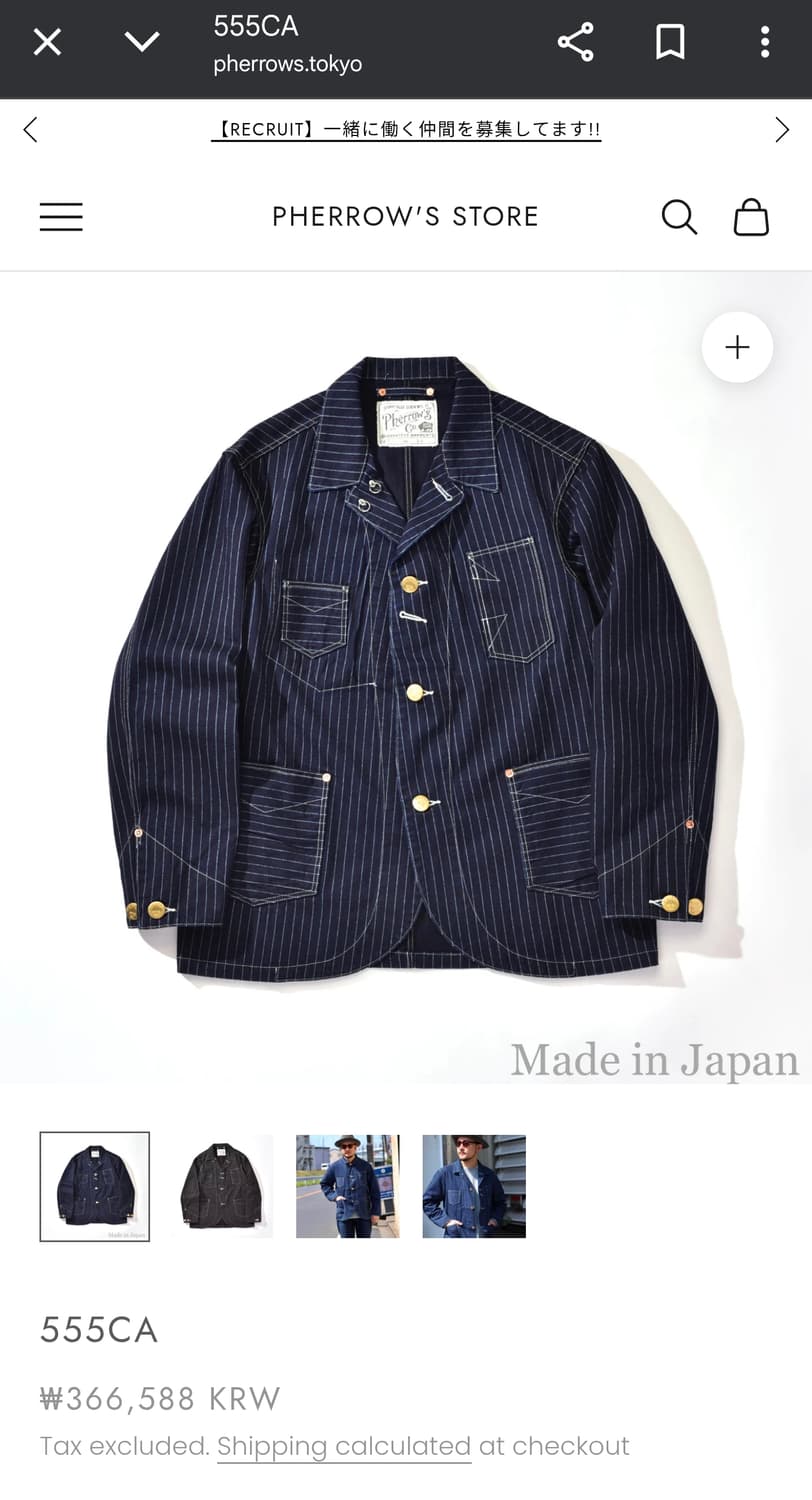Image resolution: width=812 pixels, height=1500 pixels.
Task: Open the hamburger navigation menu
Action: [x=61, y=217]
